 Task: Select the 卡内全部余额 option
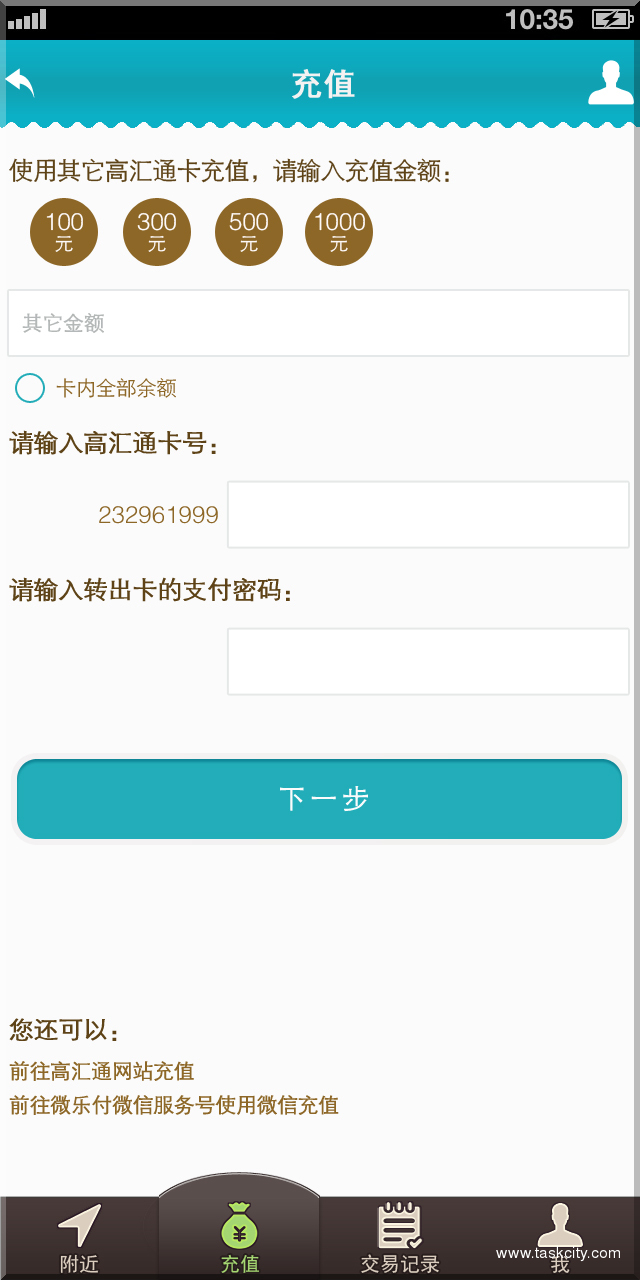pos(31,388)
